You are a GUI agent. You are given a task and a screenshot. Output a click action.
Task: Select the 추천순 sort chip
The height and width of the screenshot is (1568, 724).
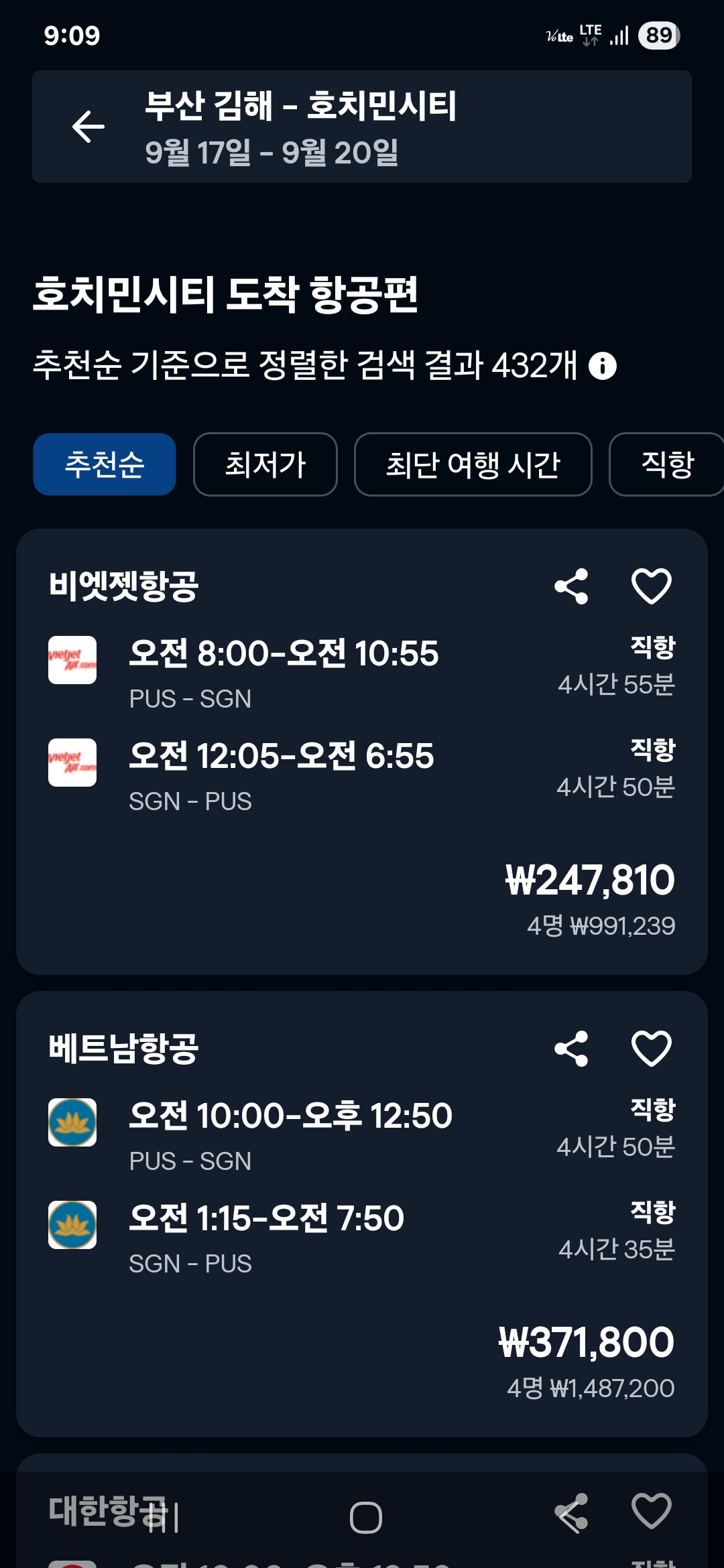[105, 464]
